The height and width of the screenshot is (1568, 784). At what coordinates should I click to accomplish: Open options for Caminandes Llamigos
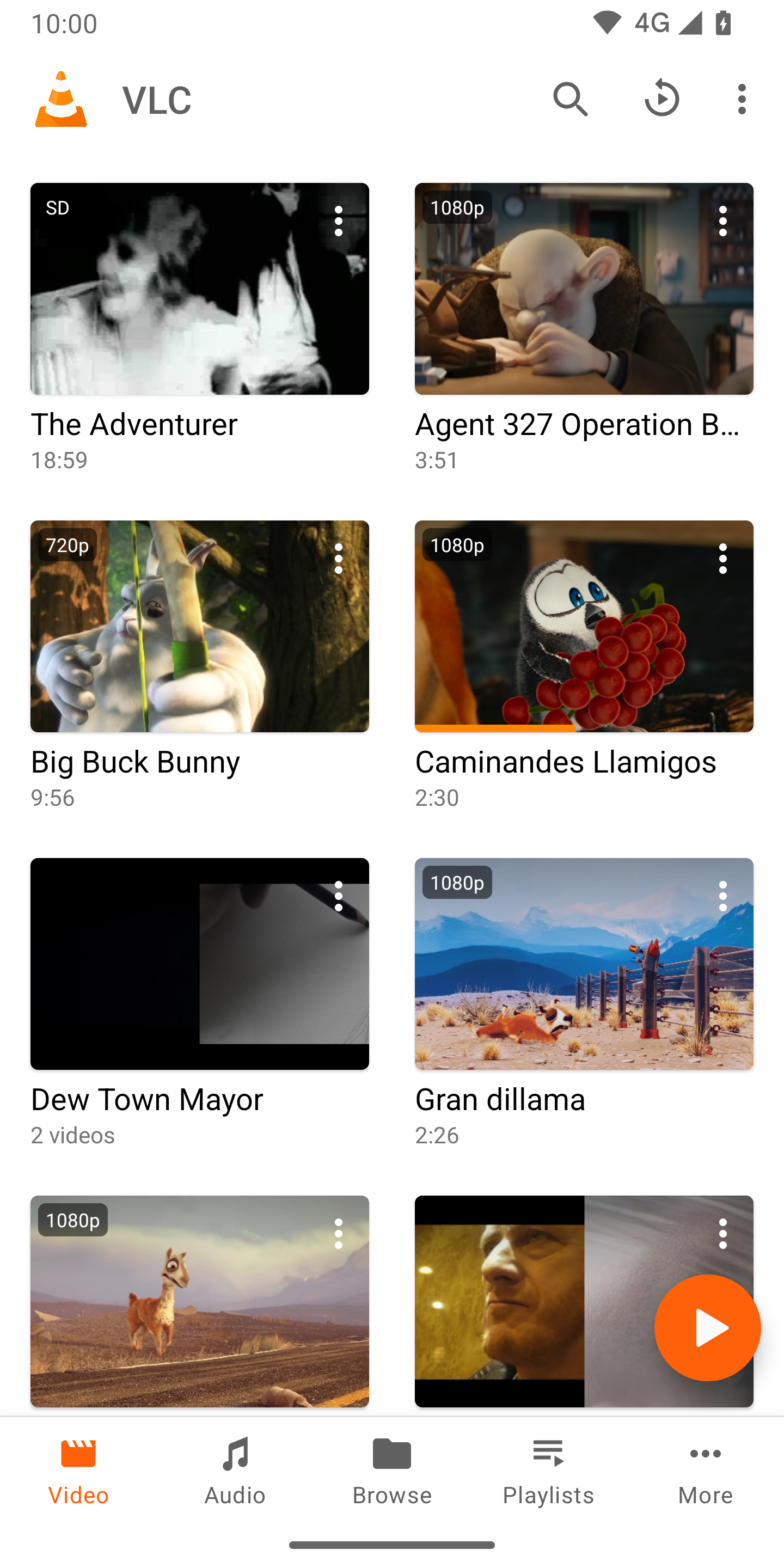click(722, 559)
